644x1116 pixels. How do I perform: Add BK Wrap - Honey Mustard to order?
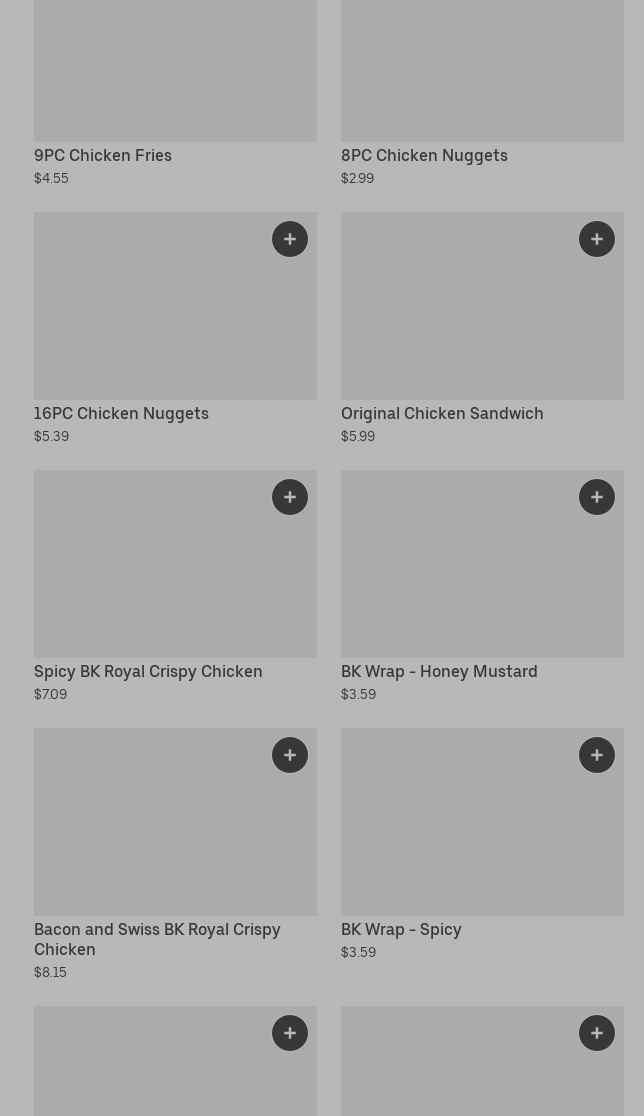[597, 497]
